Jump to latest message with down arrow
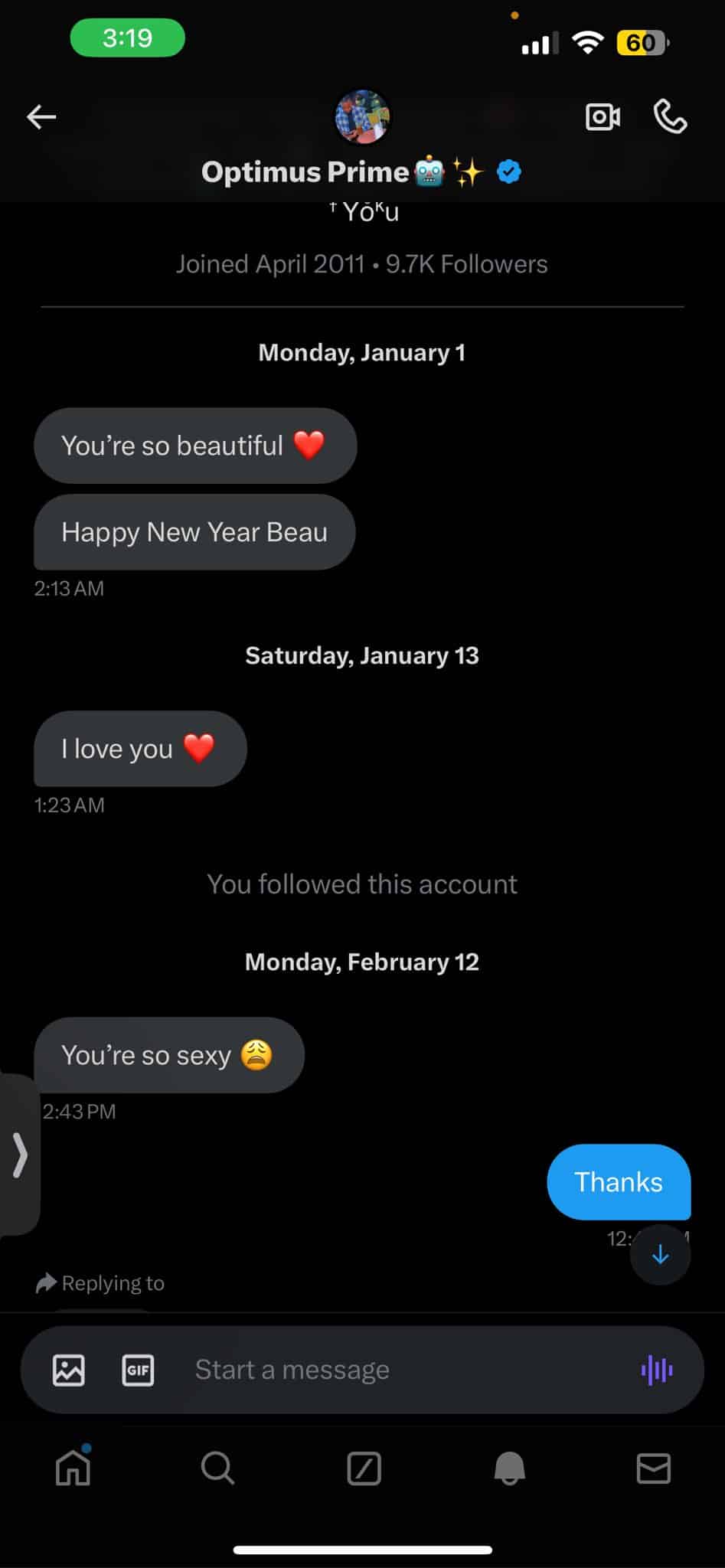 (x=660, y=1255)
